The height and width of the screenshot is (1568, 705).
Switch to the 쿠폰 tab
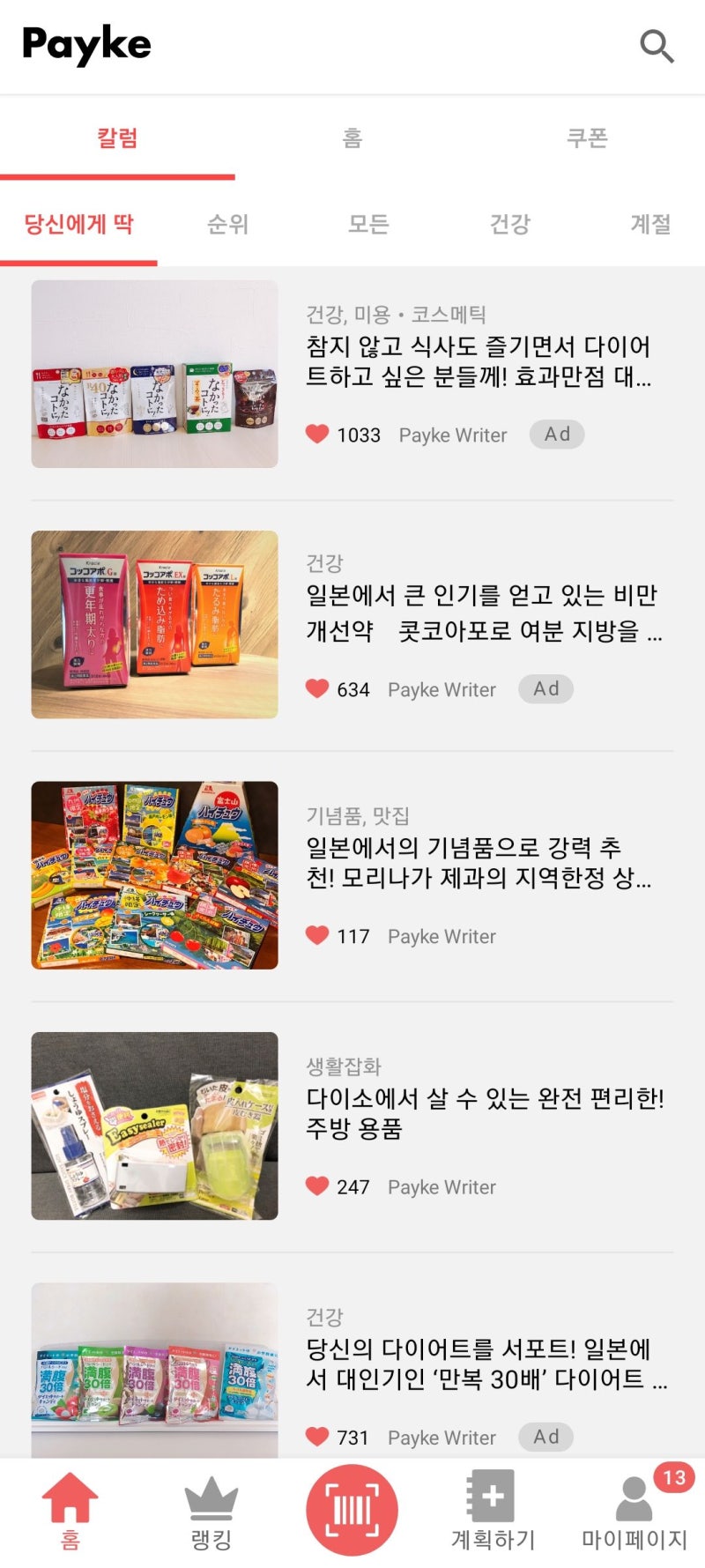(x=589, y=137)
